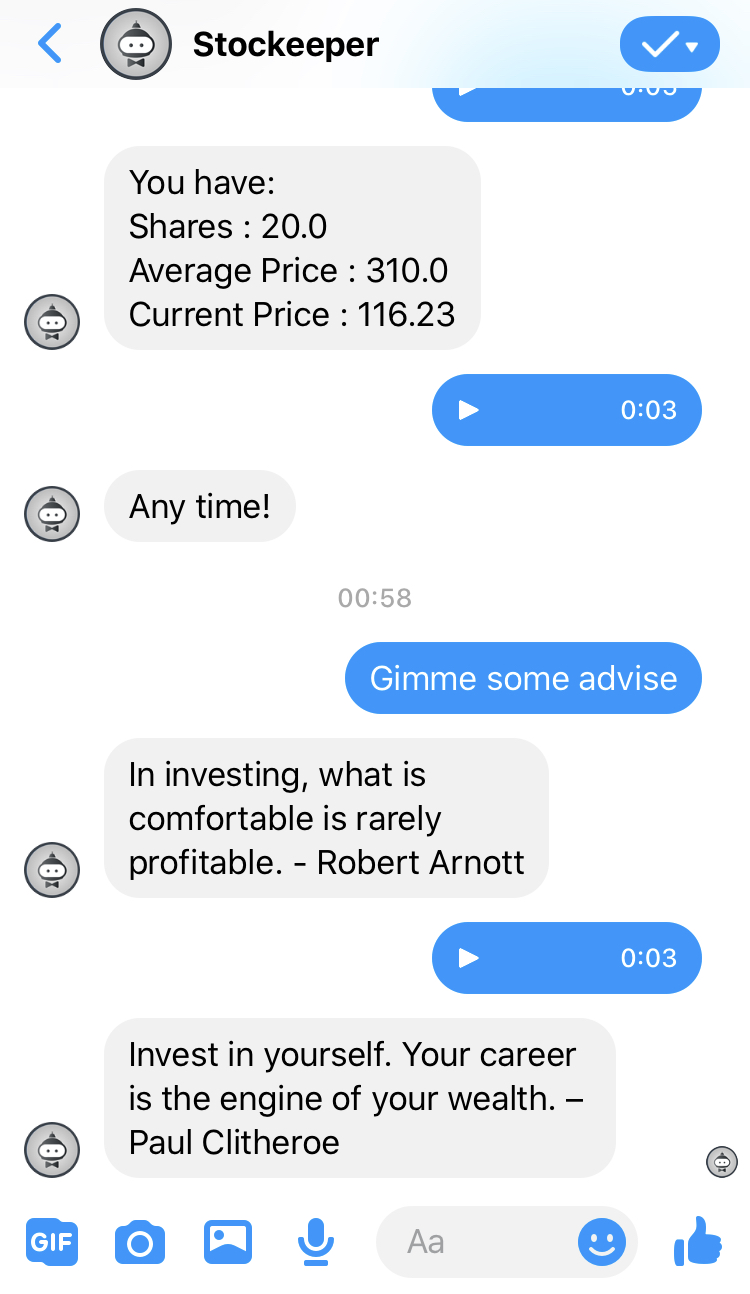
Task: Open the photo gallery picker
Action: [x=228, y=1242]
